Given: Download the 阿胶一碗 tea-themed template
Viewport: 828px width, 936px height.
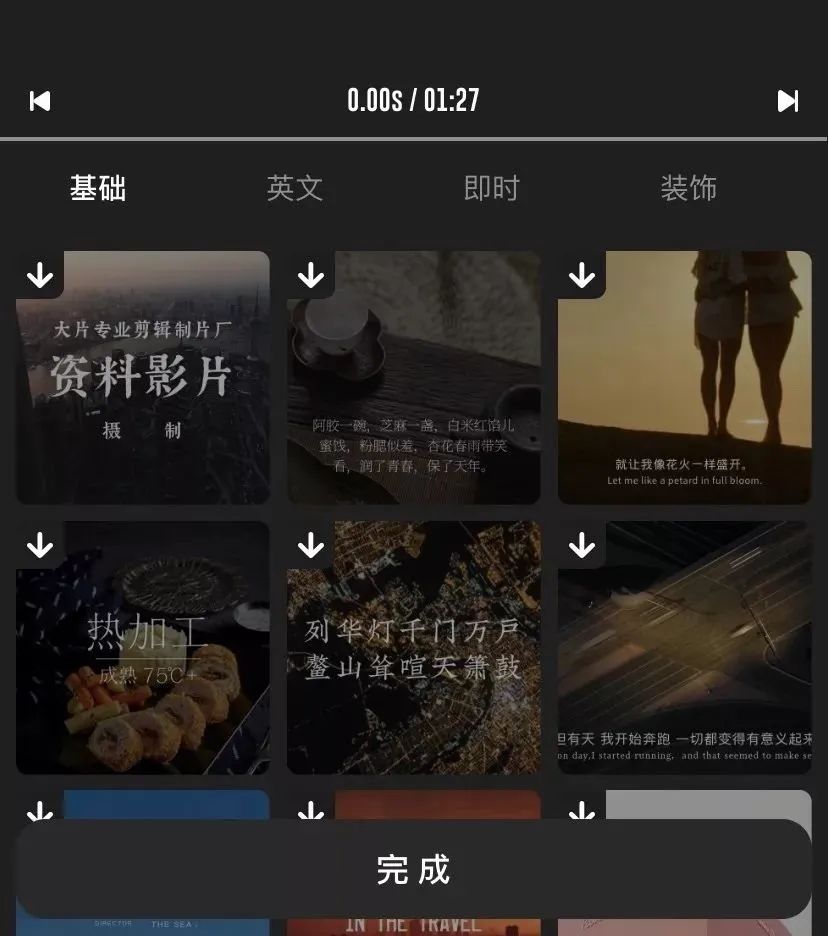Looking at the screenshot, I should 311,274.
